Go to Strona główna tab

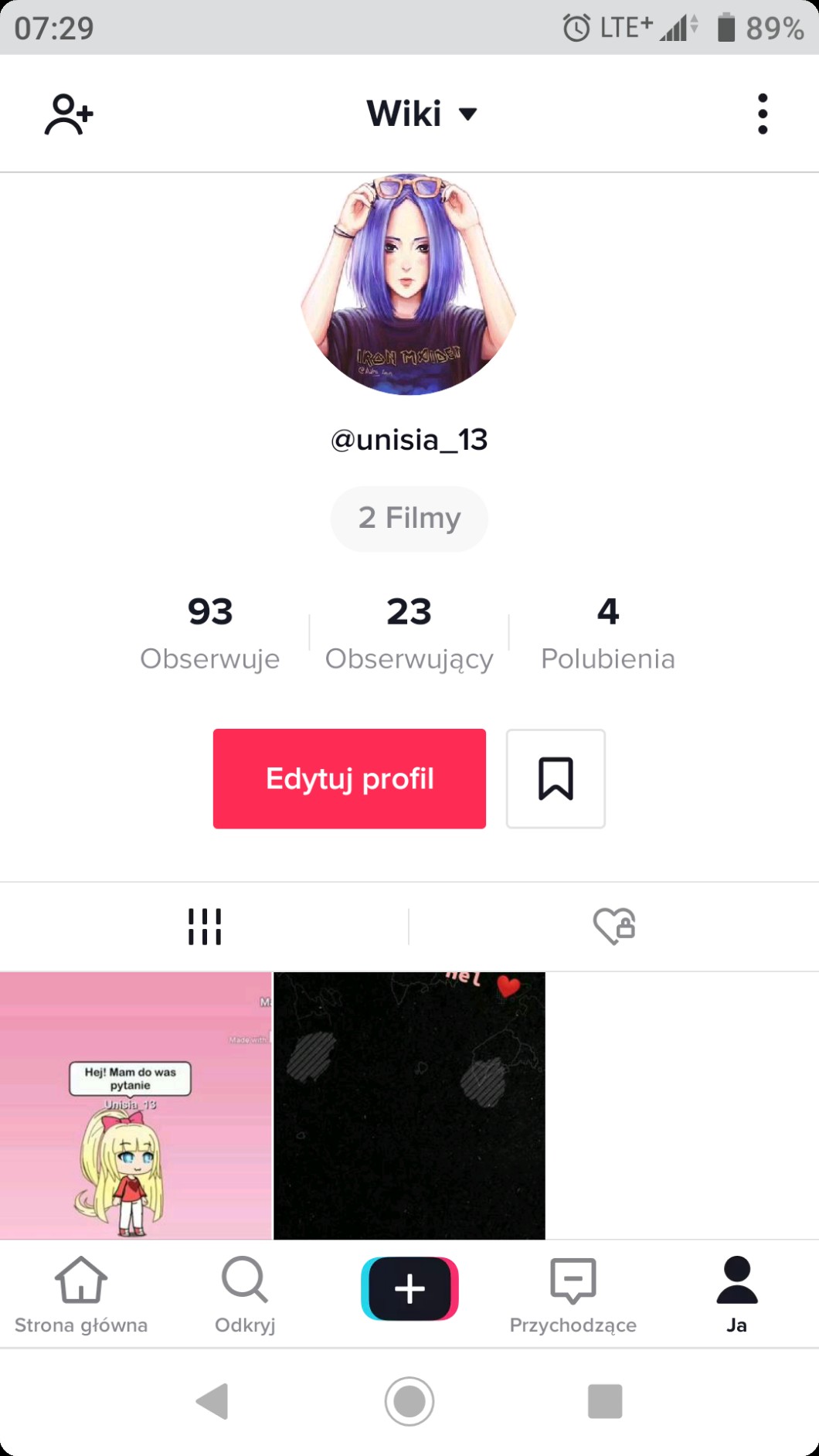[81, 1294]
